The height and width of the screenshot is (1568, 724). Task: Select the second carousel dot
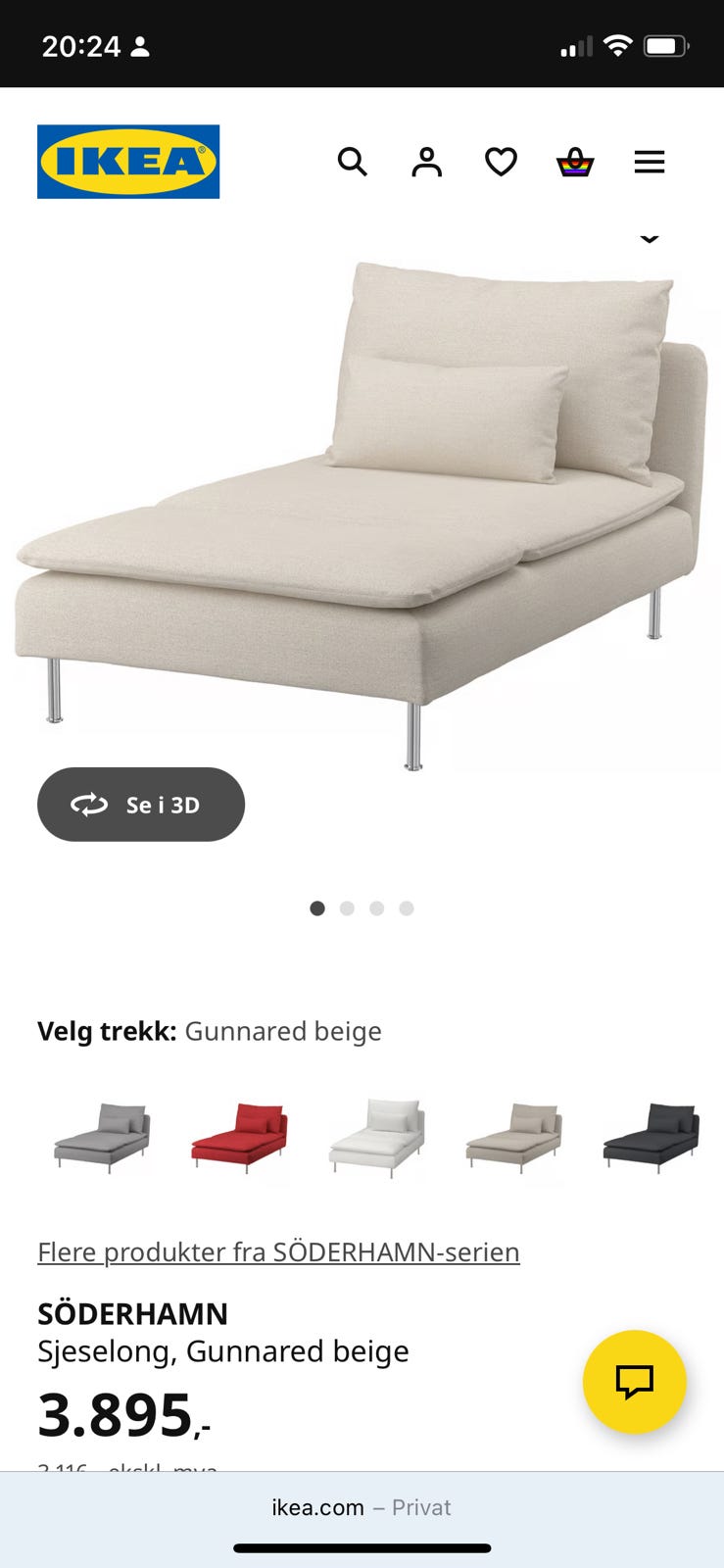(348, 908)
